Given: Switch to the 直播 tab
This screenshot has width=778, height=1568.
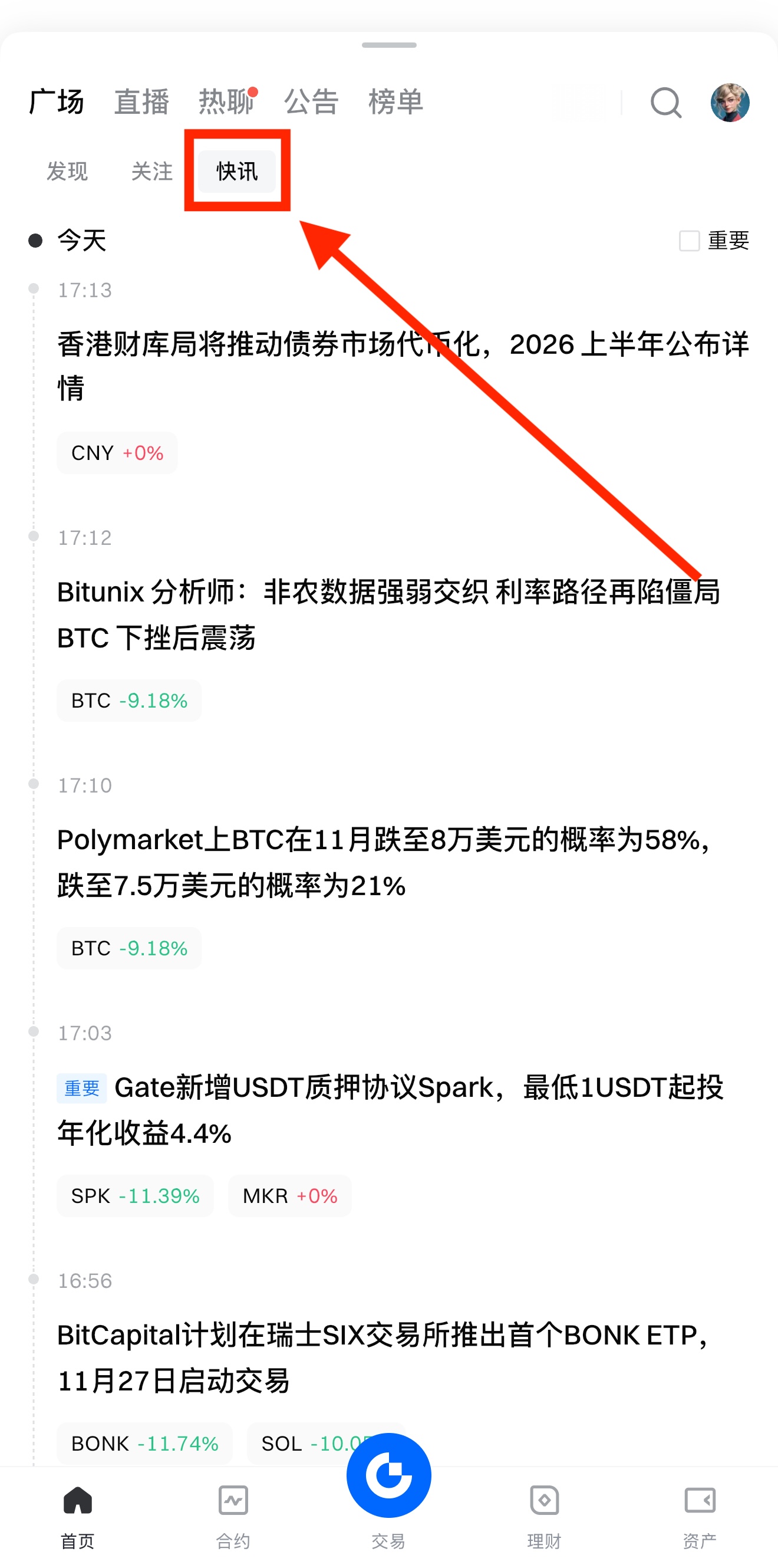Looking at the screenshot, I should 141,101.
